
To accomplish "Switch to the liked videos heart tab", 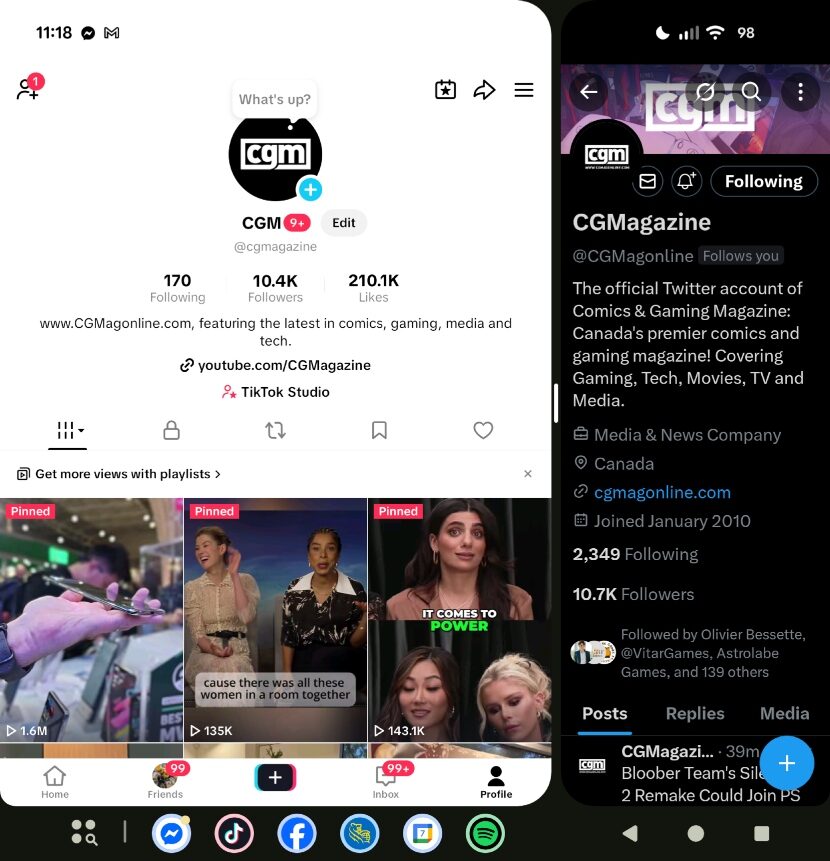I will pyautogui.click(x=483, y=430).
